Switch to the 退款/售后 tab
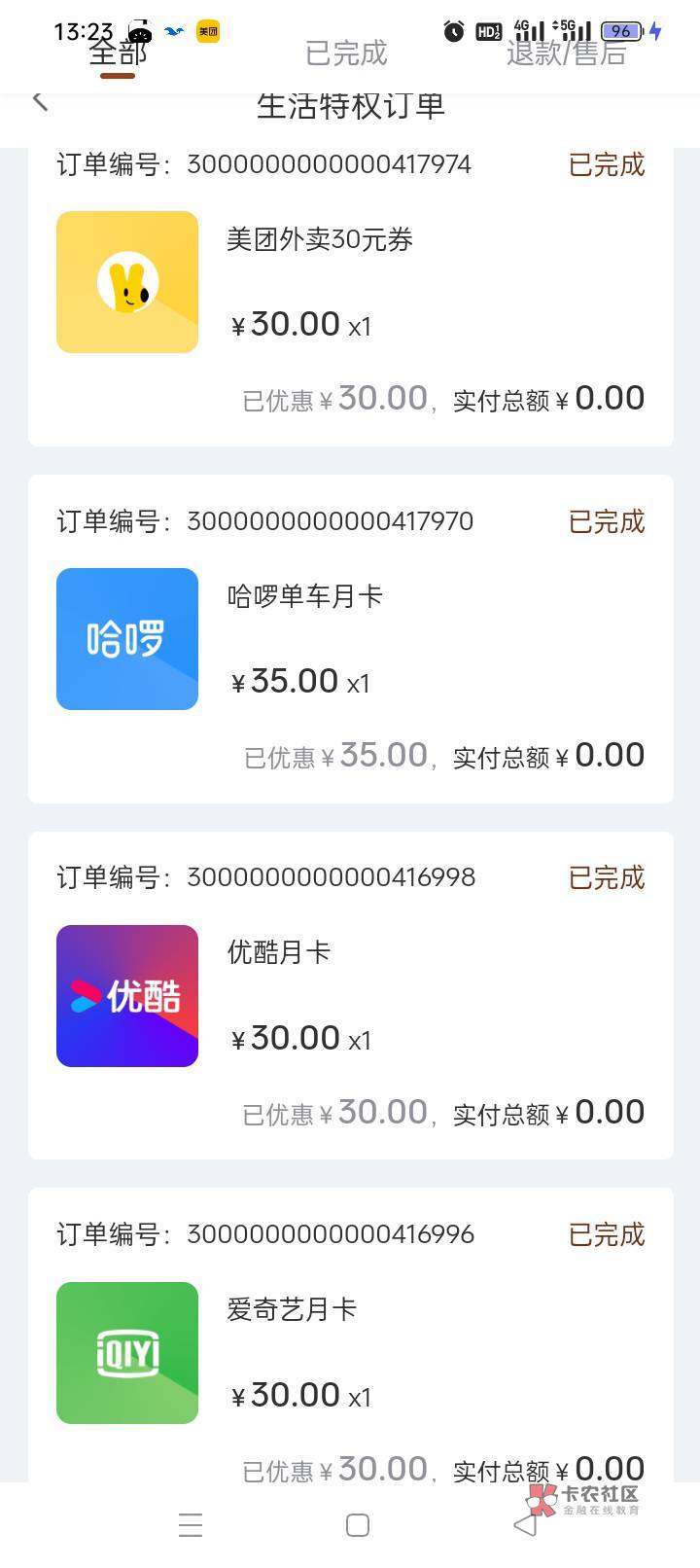 point(566,53)
